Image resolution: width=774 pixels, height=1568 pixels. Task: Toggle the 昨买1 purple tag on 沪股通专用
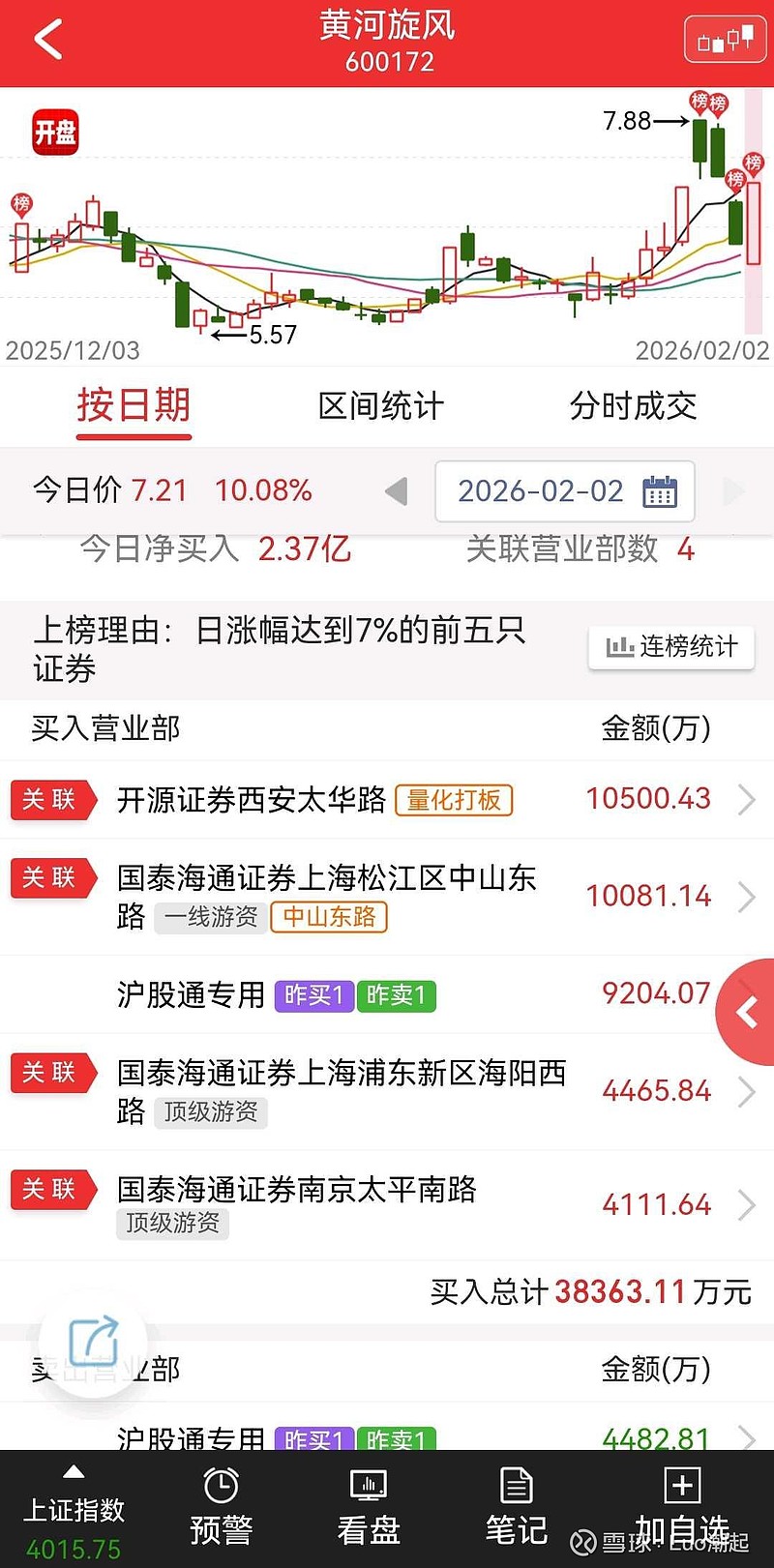(x=313, y=995)
